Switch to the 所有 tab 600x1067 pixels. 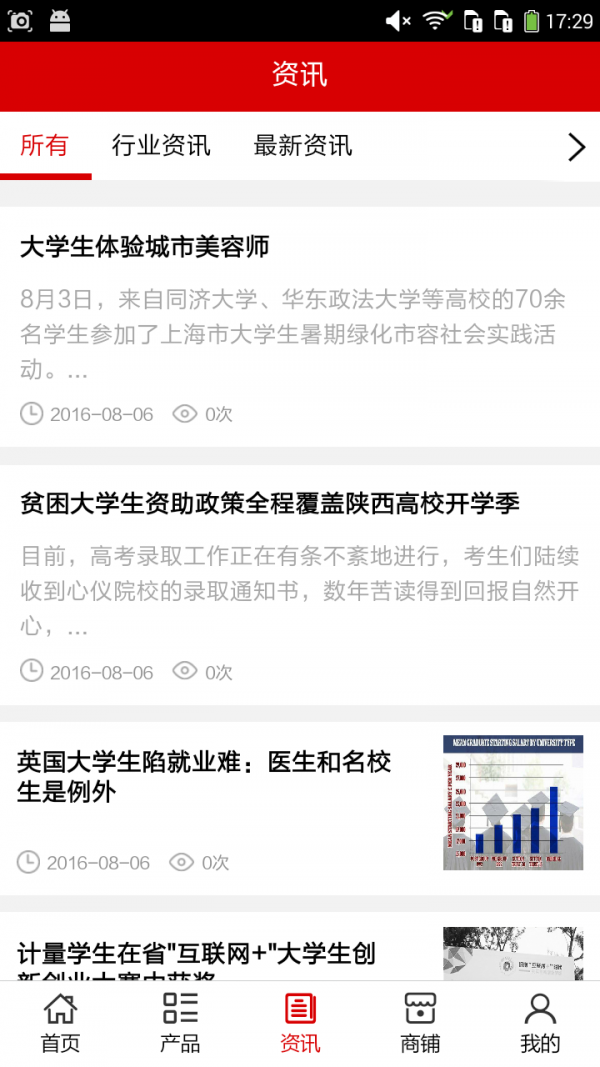[45, 146]
